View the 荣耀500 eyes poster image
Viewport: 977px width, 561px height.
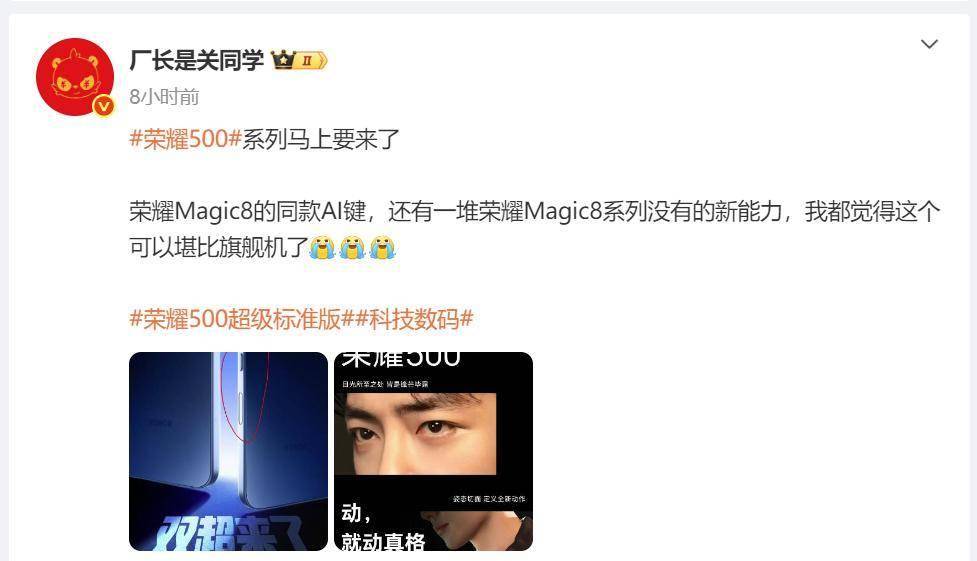[433, 451]
